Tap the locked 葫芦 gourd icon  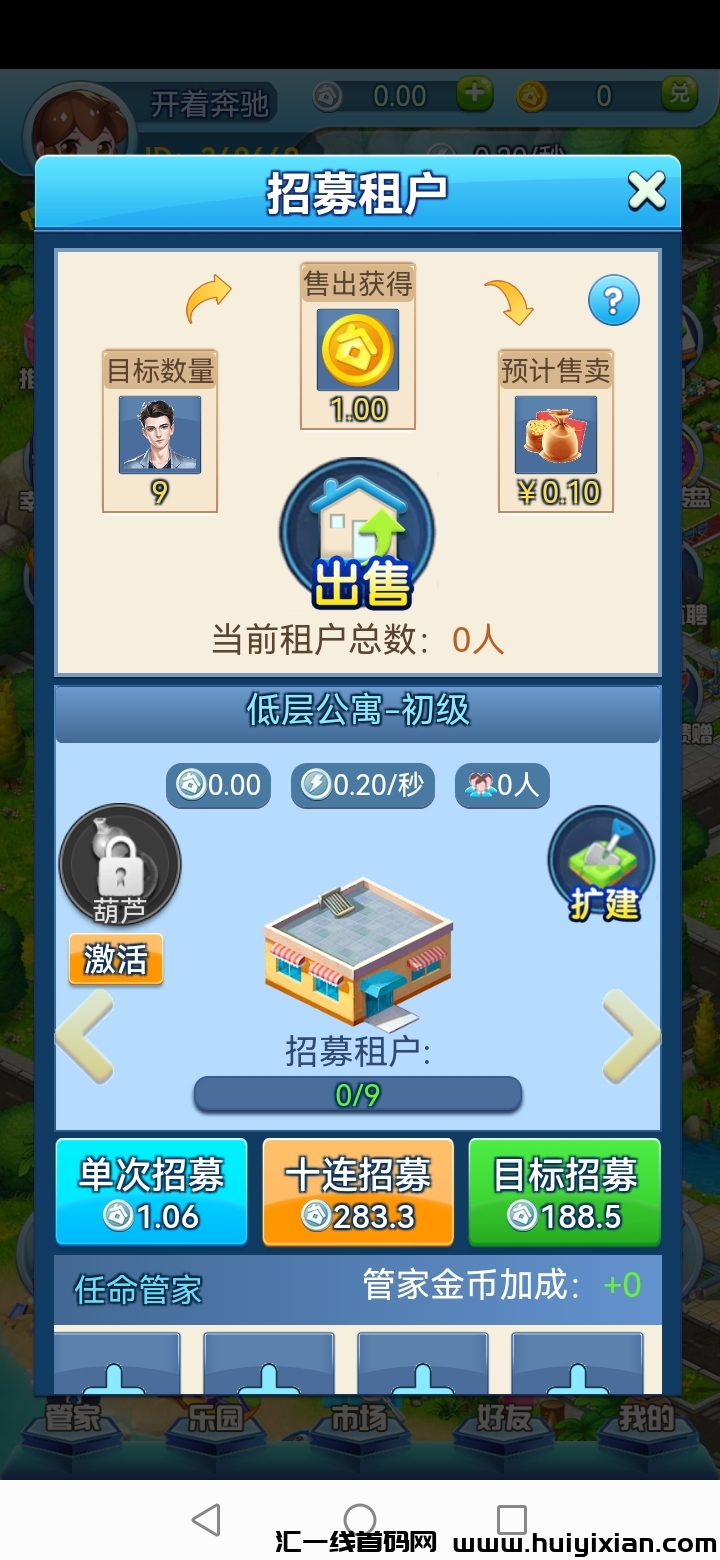(119, 866)
